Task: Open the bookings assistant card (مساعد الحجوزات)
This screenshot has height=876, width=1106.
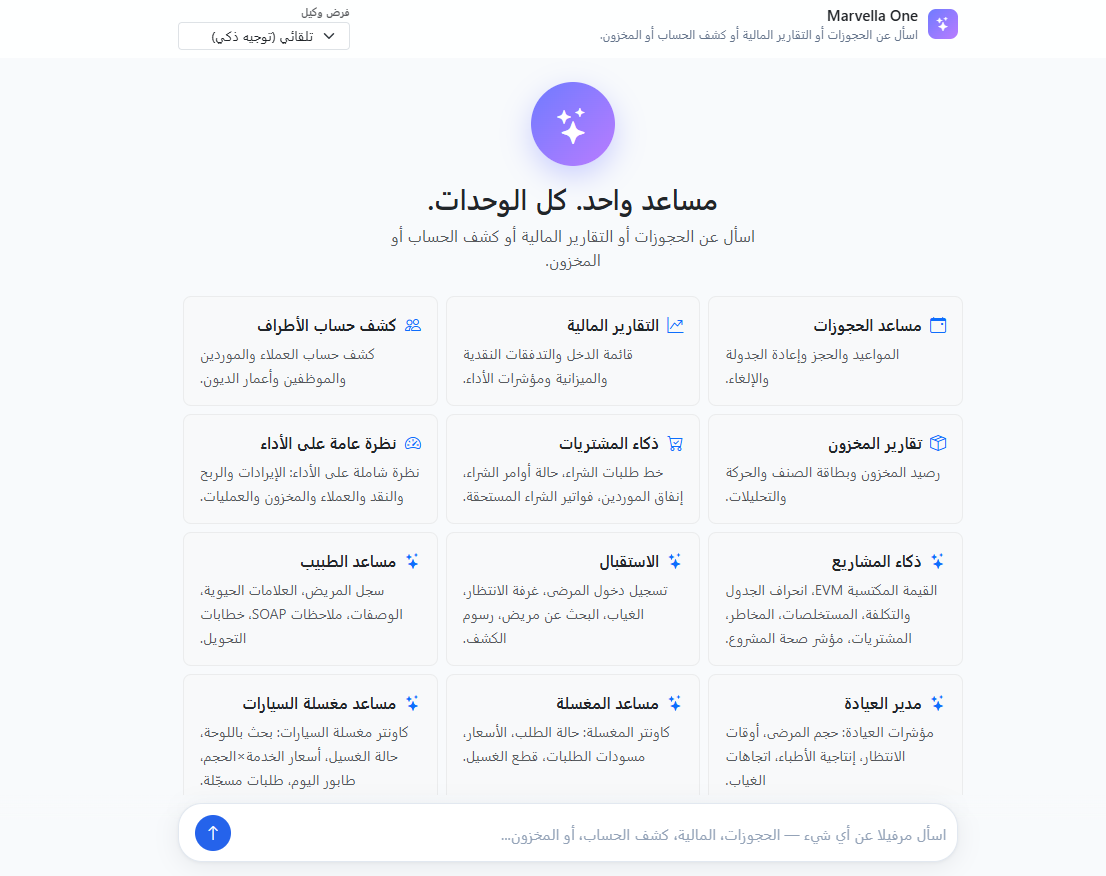Action: 835,351
